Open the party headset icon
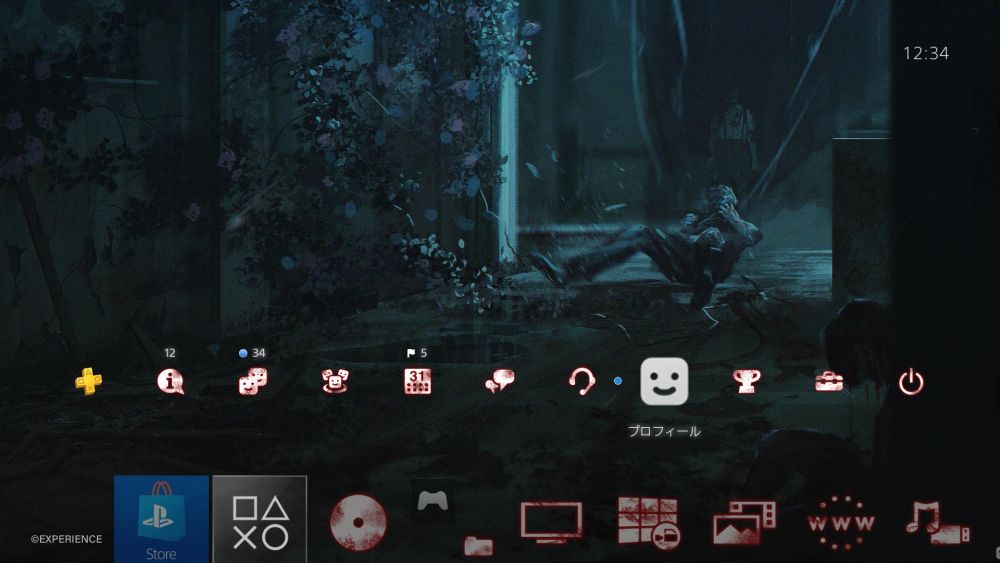This screenshot has width=1000, height=563. point(582,381)
